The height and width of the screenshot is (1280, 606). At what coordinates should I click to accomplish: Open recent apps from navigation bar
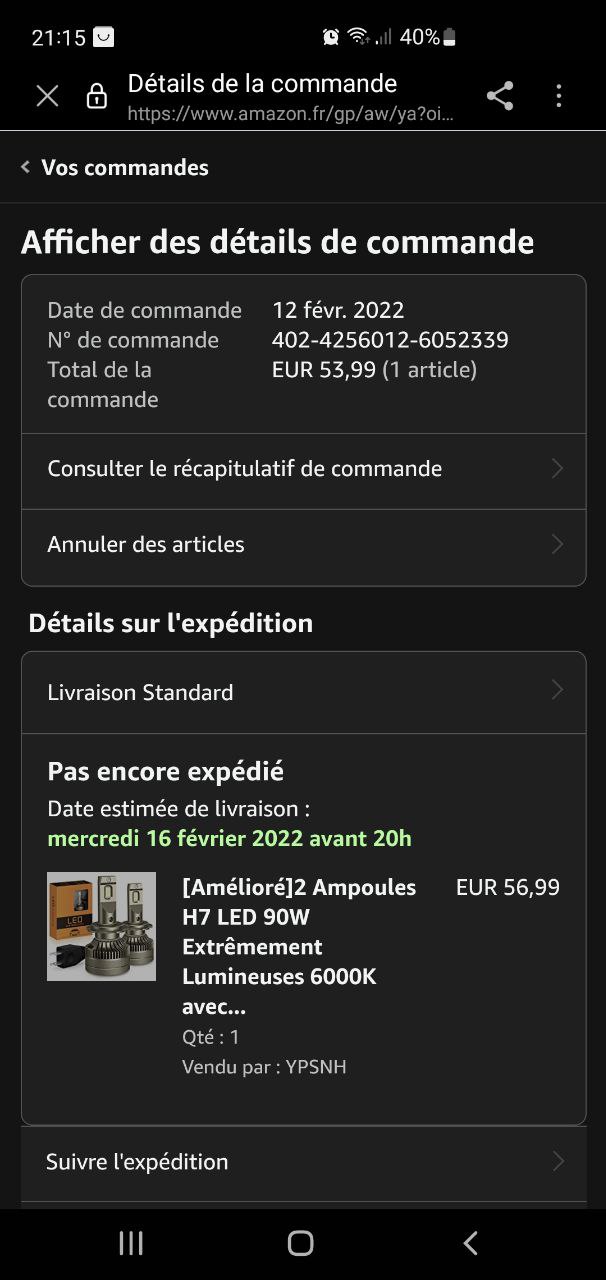click(131, 1243)
